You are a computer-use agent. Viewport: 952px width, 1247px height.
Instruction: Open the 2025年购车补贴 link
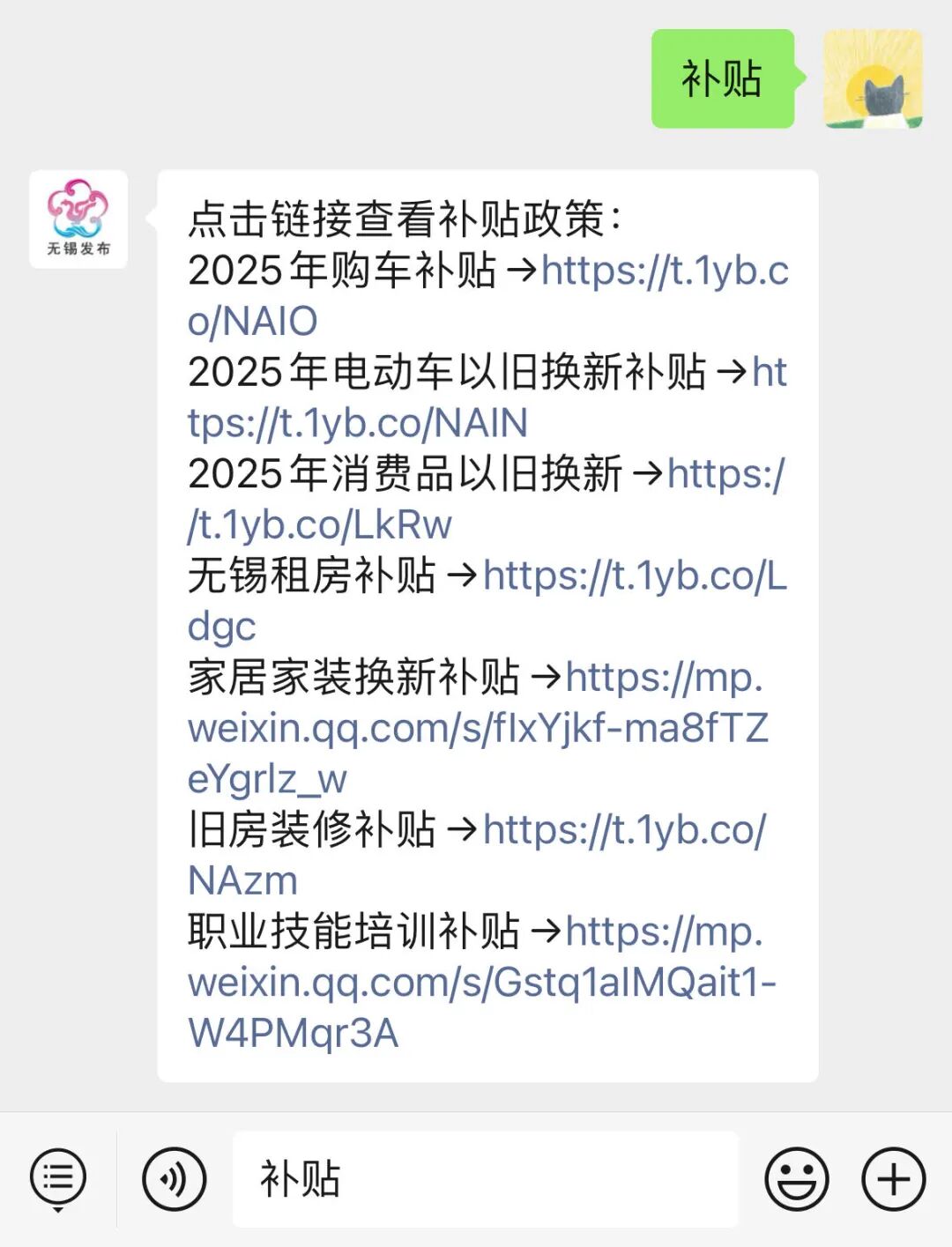664,271
